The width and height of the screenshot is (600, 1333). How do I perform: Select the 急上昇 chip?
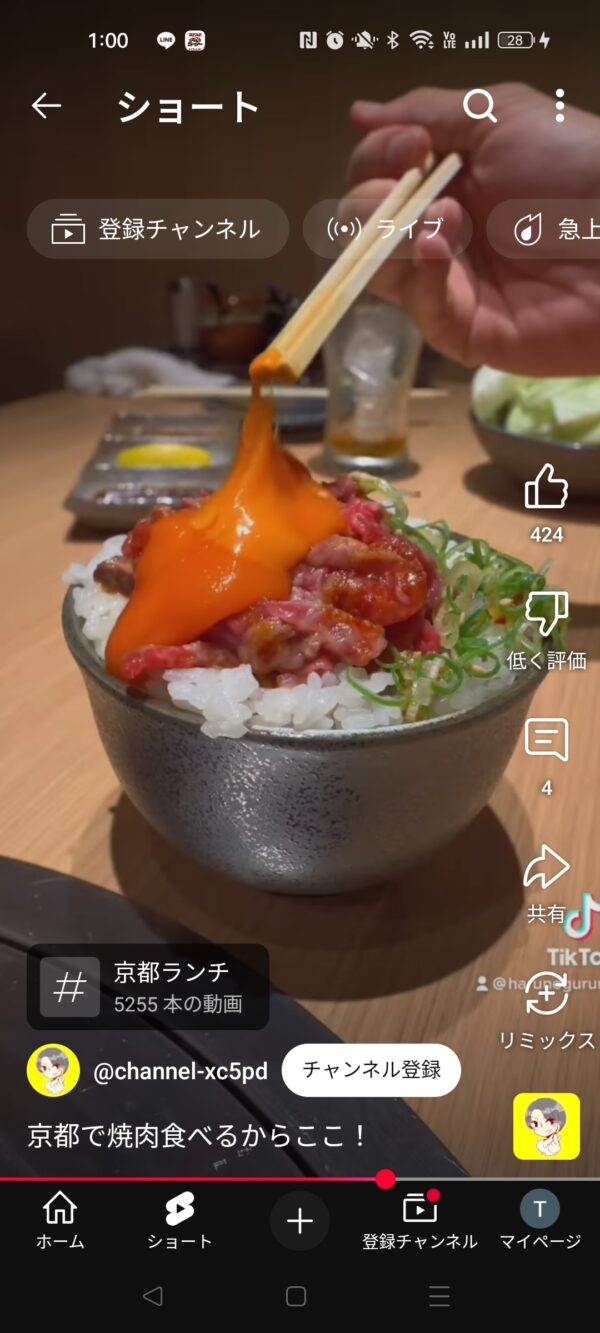545,229
